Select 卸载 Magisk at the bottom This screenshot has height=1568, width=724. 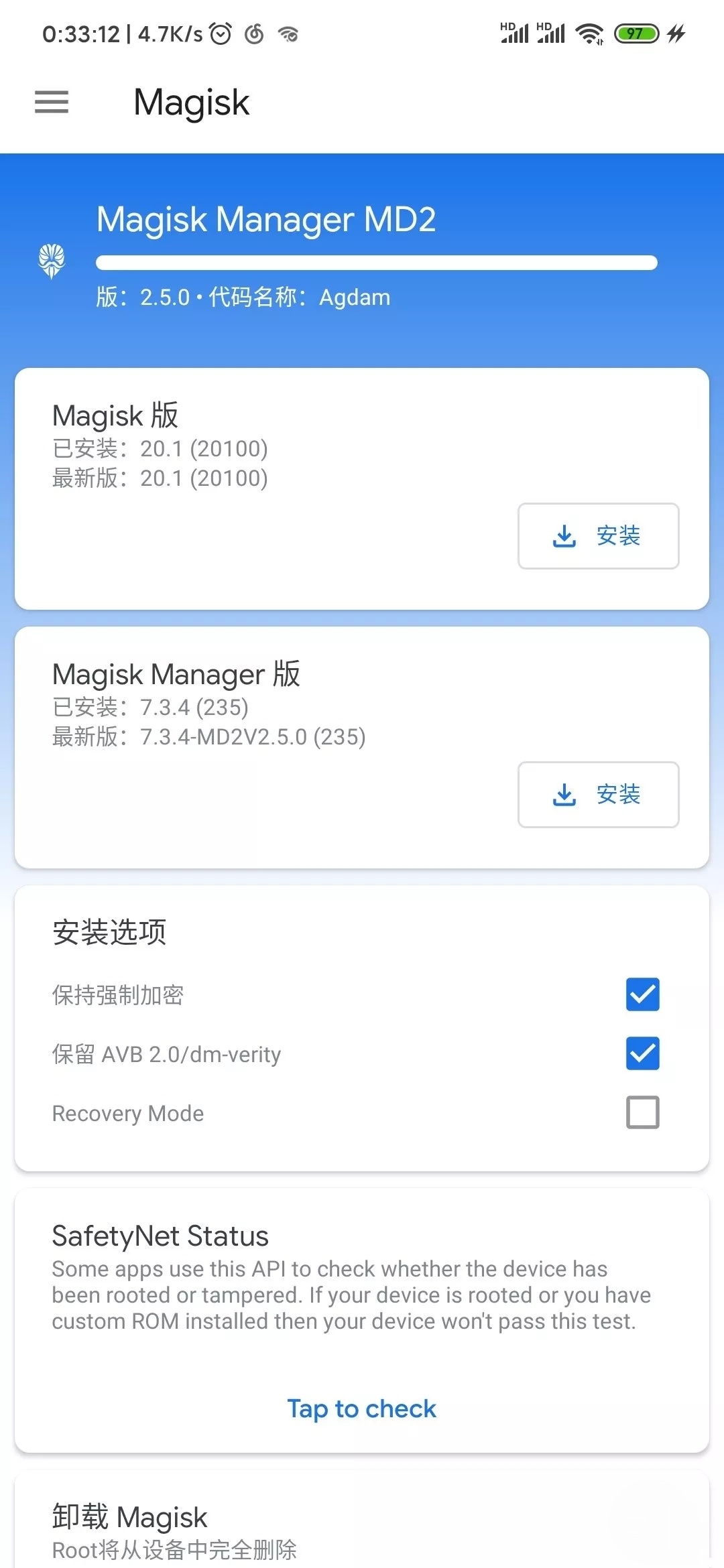pyautogui.click(x=129, y=1516)
